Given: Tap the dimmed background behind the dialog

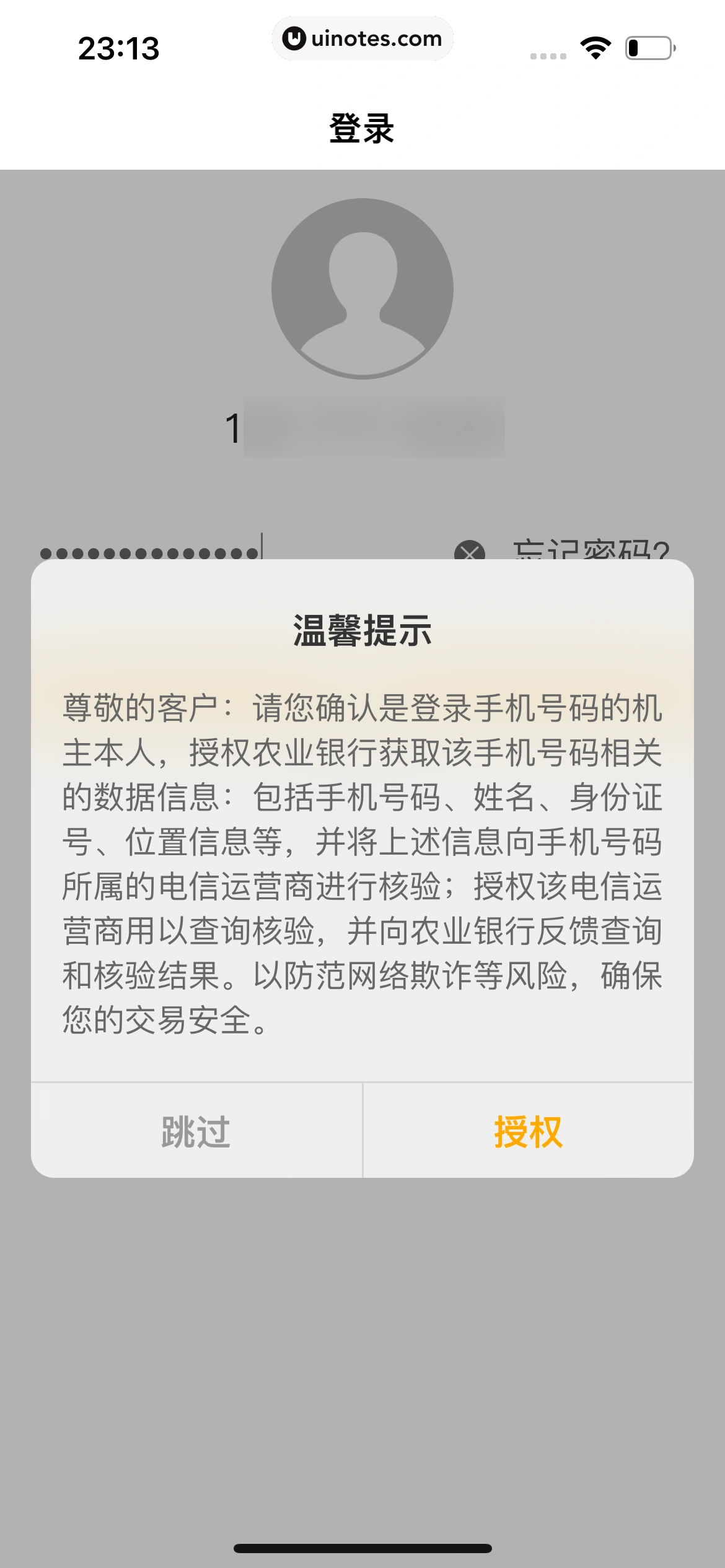Looking at the screenshot, I should point(362,1331).
